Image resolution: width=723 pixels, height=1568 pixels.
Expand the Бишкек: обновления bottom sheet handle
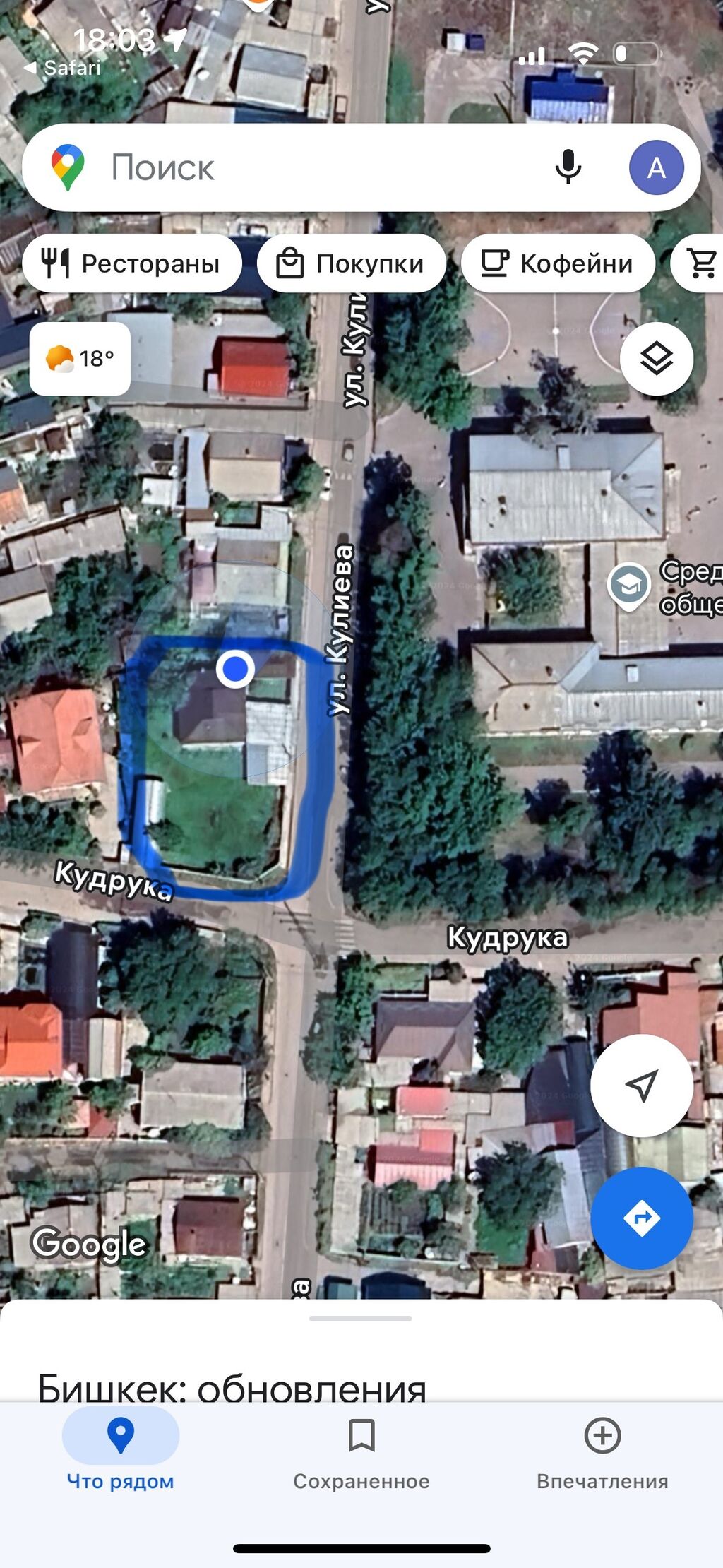pyautogui.click(x=361, y=1319)
